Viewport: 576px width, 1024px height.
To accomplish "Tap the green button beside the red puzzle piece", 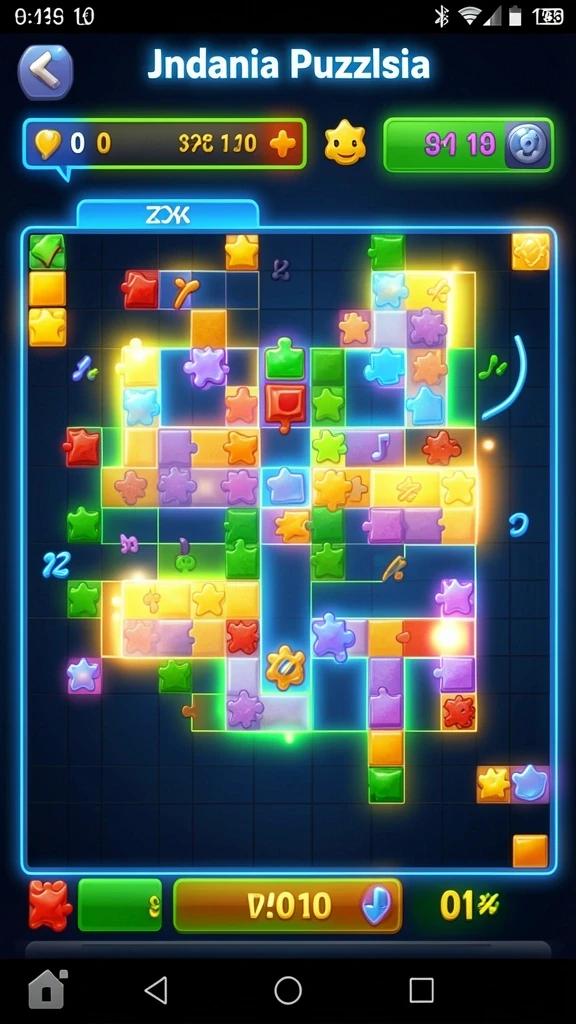I will (x=120, y=904).
